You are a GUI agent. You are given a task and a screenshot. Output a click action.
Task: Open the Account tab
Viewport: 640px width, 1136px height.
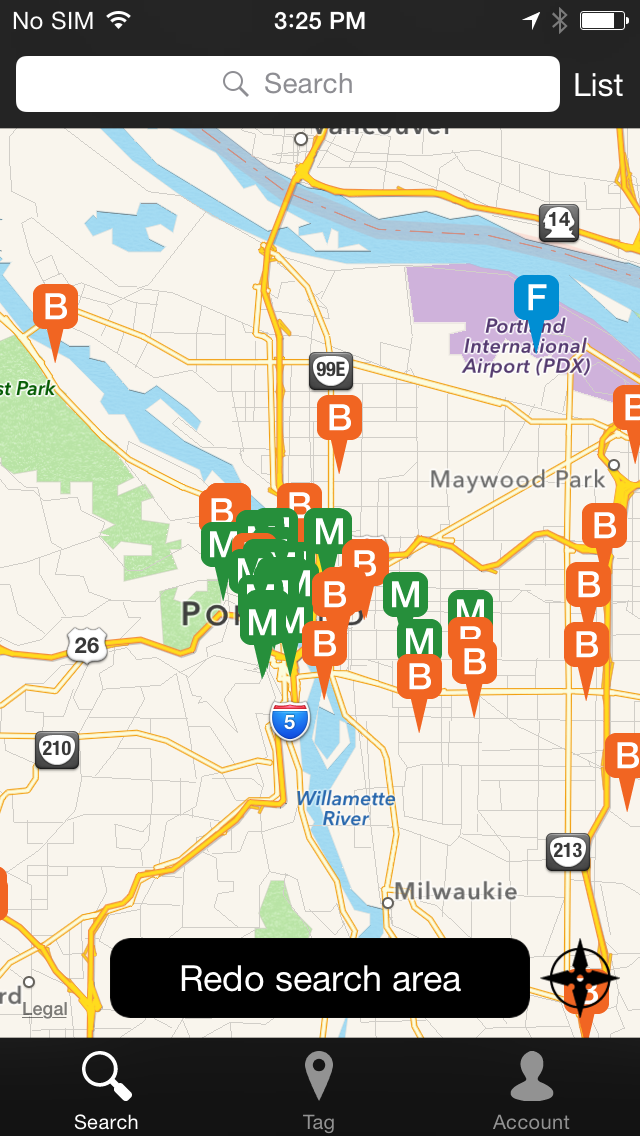pyautogui.click(x=531, y=1090)
